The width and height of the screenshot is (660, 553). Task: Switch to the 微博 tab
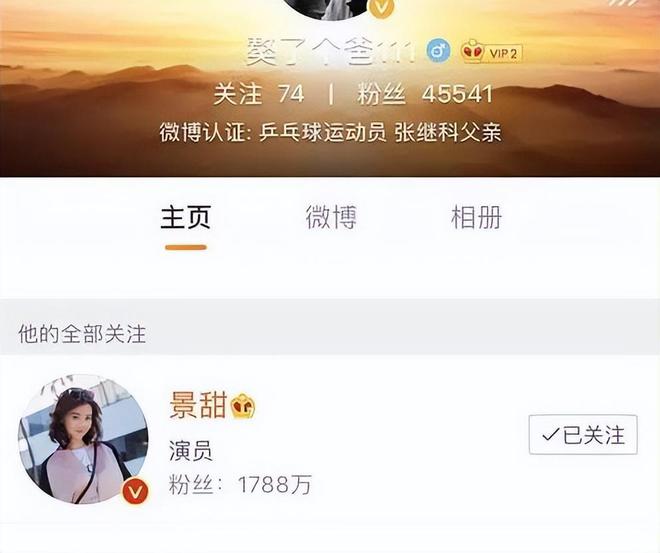coord(331,217)
